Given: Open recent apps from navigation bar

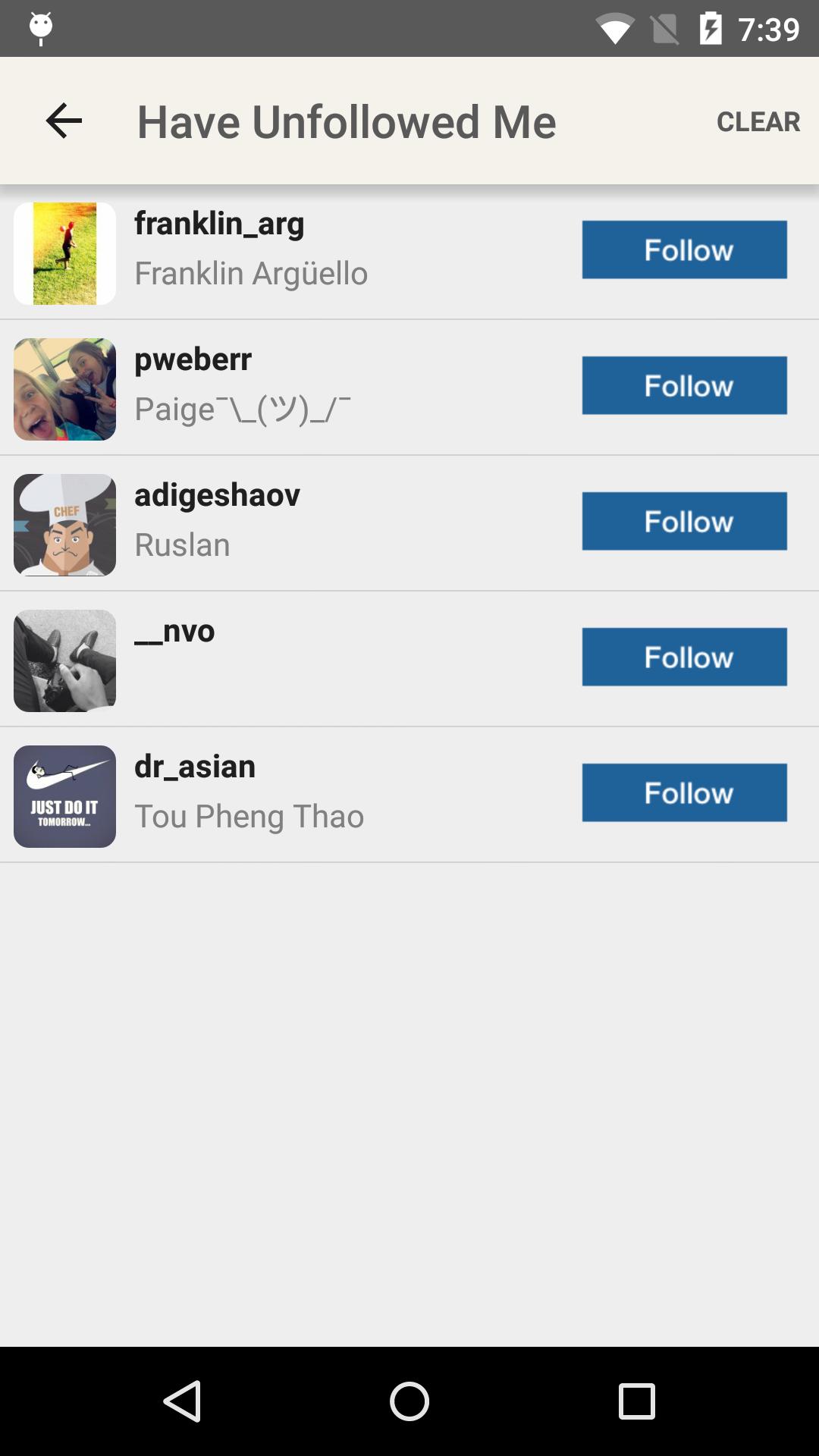Looking at the screenshot, I should pyautogui.click(x=636, y=1401).
